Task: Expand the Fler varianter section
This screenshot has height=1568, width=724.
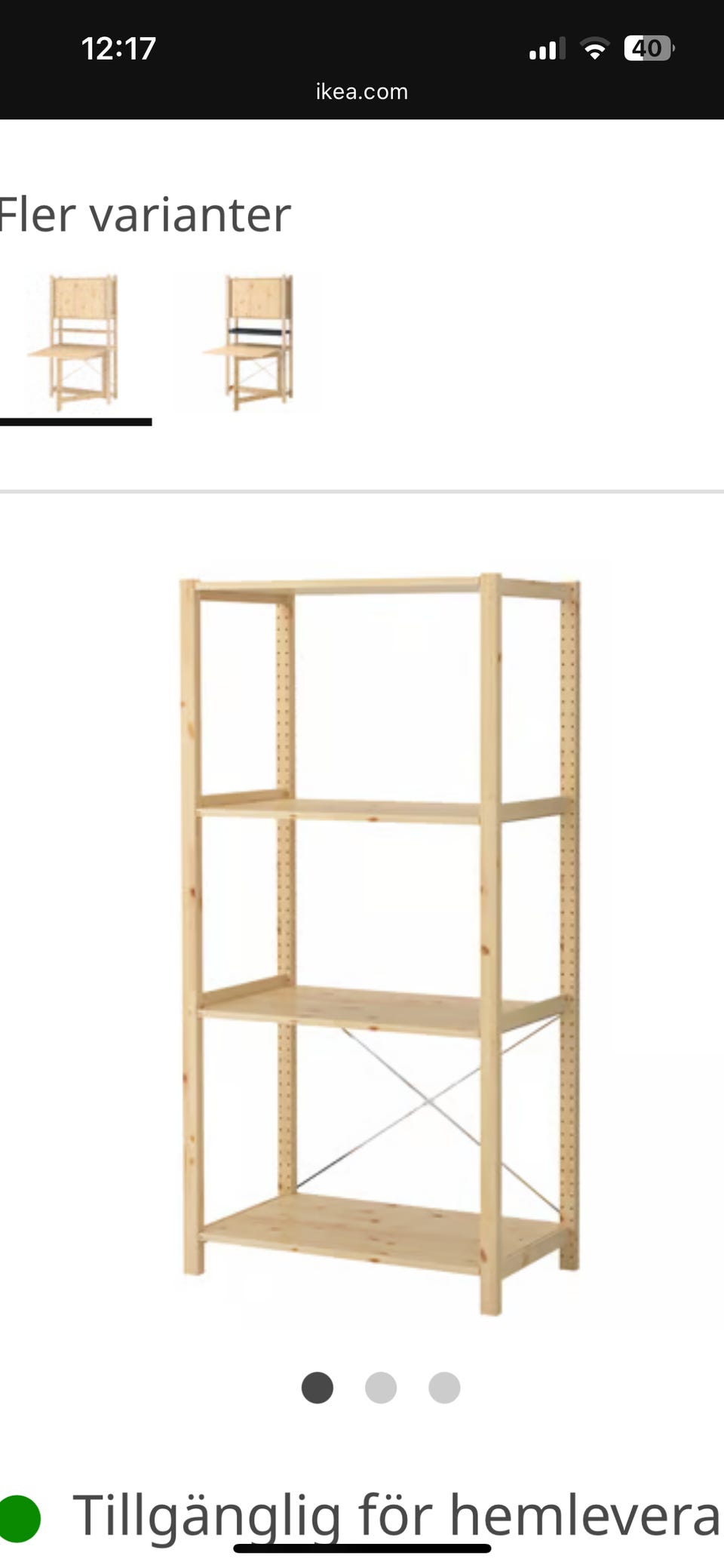Action: 143,214
